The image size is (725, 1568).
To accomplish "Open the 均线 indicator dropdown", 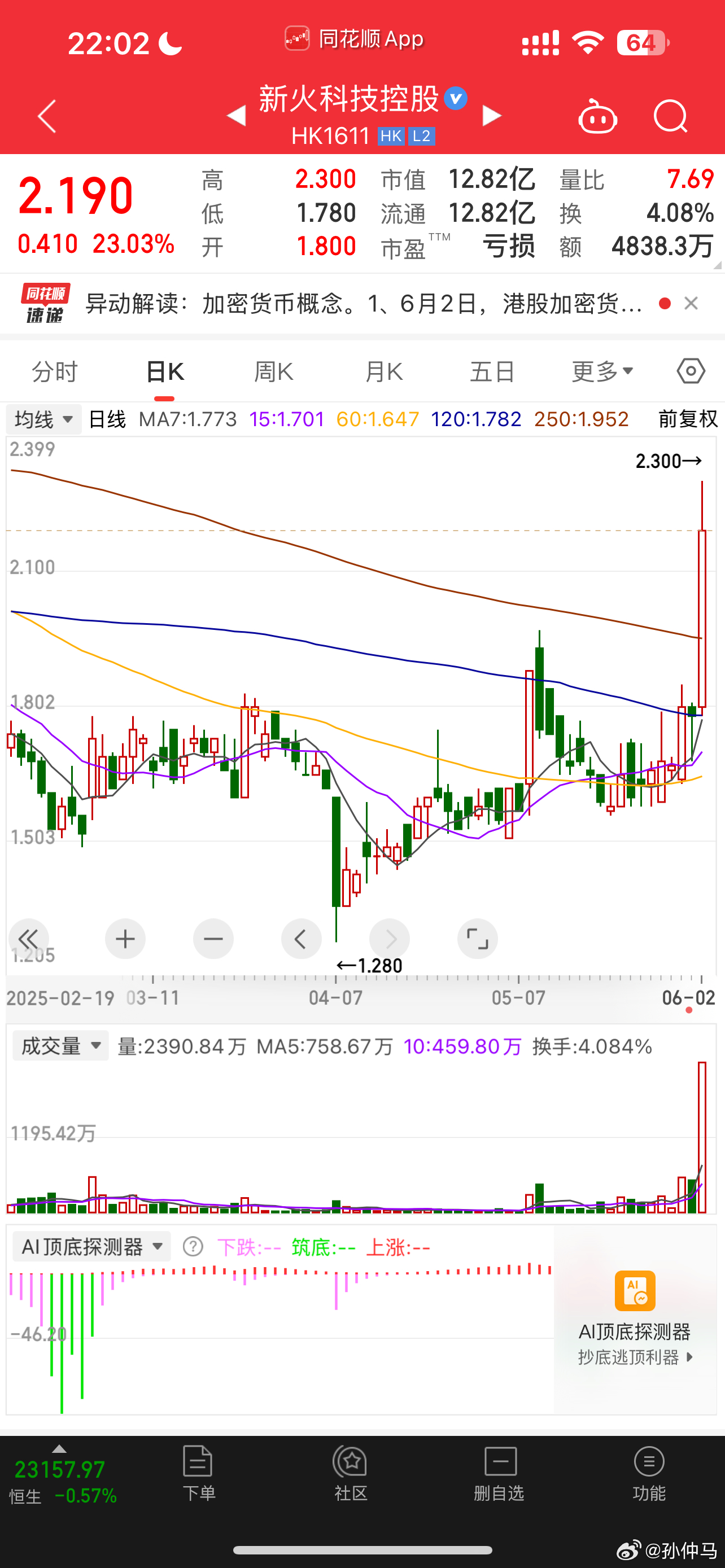I will pos(44,419).
